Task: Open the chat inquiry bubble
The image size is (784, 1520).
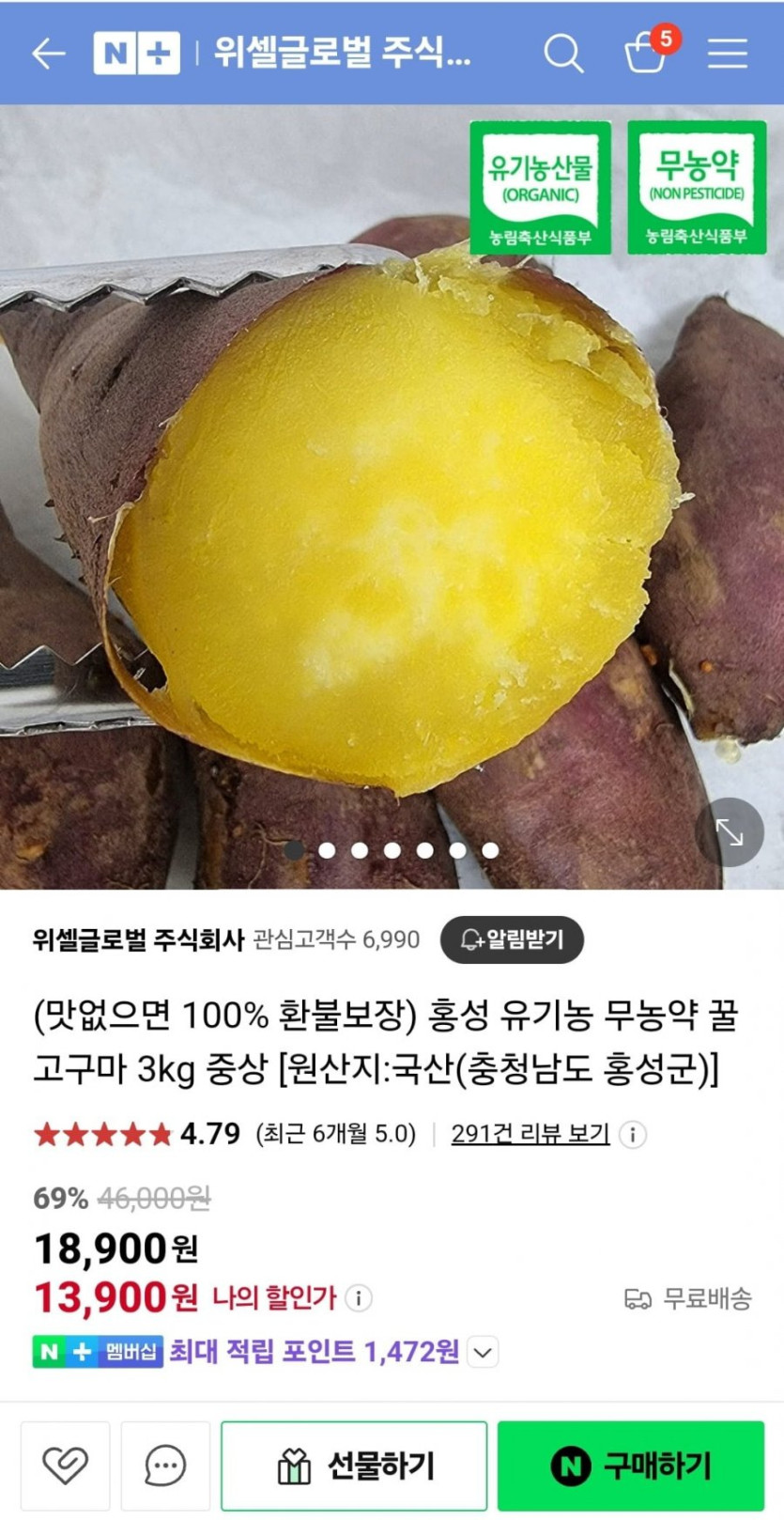Action: [165, 1465]
